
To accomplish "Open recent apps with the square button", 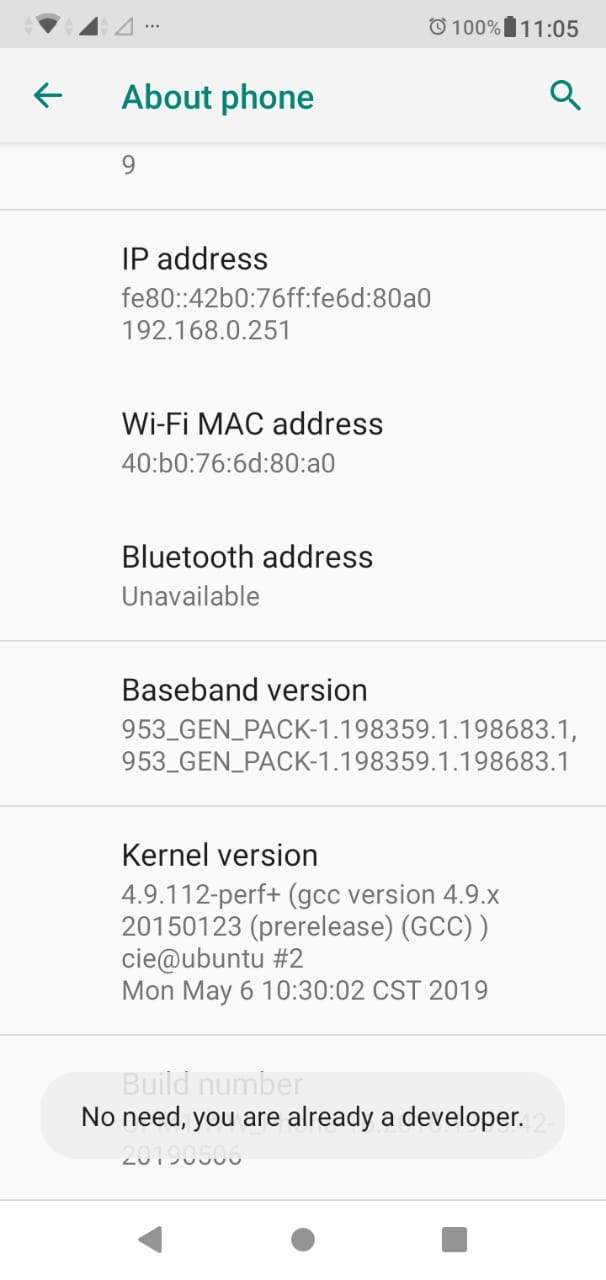I will click(454, 1240).
